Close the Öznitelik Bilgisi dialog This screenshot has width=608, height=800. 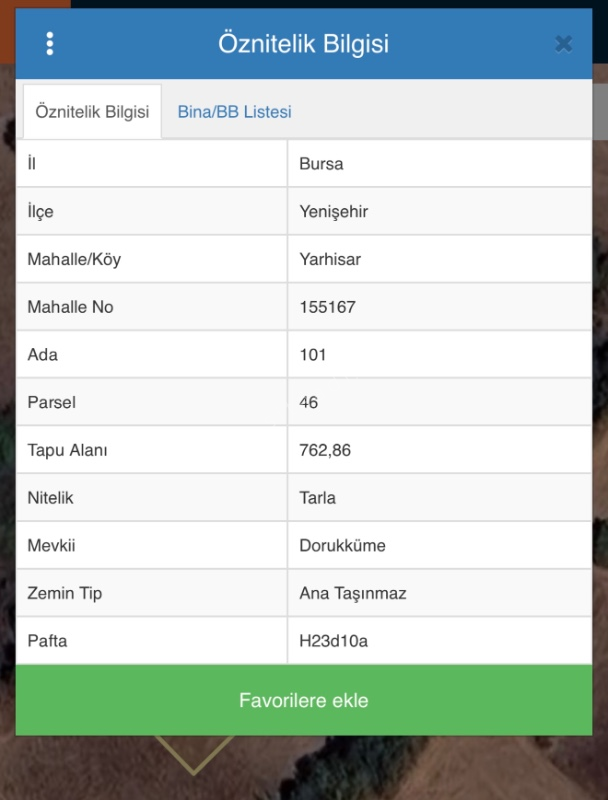(x=563, y=44)
